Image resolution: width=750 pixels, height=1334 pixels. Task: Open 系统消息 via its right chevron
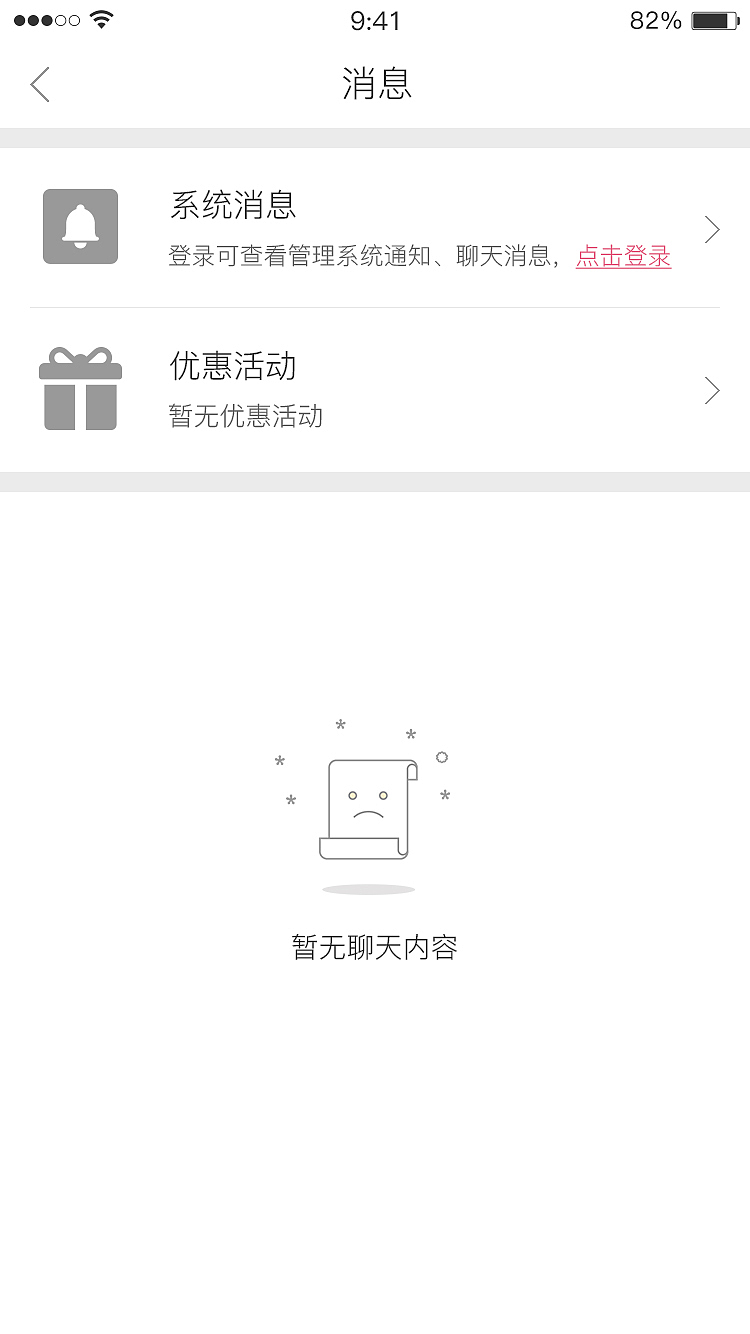pos(711,228)
